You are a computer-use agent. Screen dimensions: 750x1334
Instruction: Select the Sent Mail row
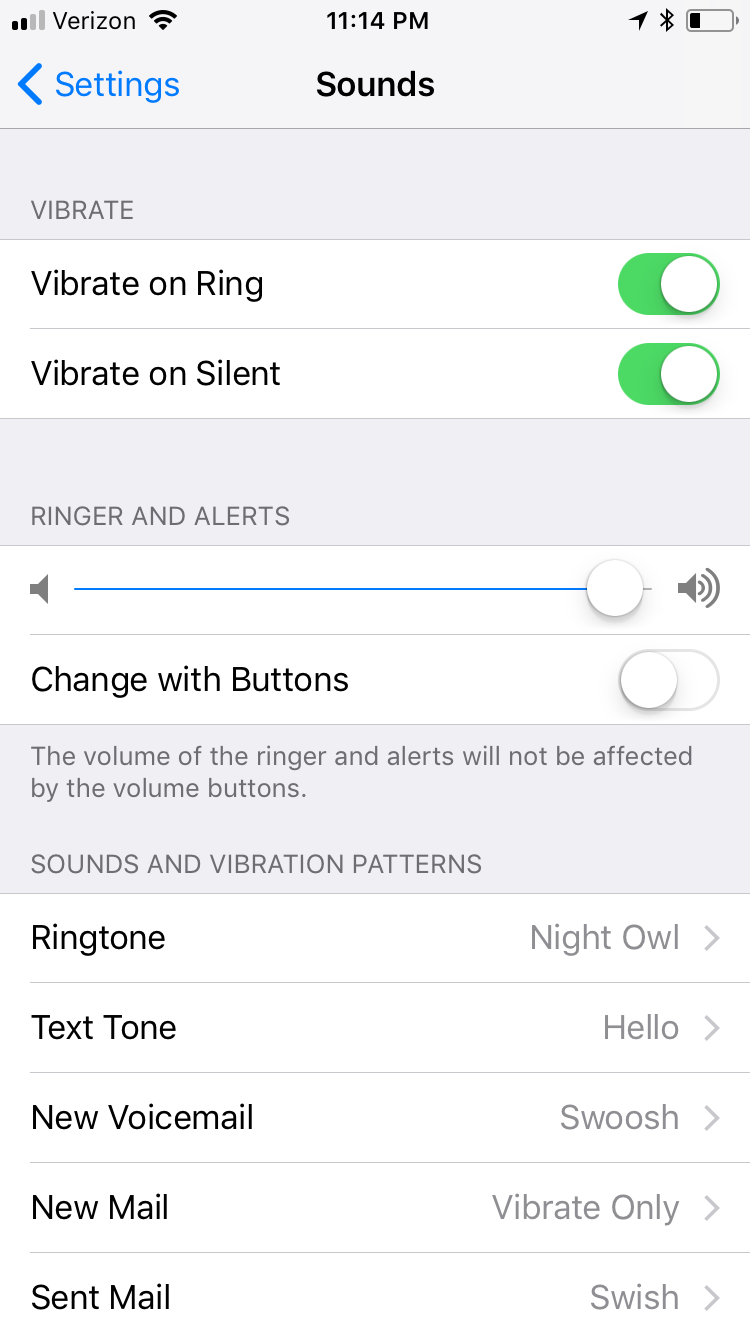[375, 1296]
